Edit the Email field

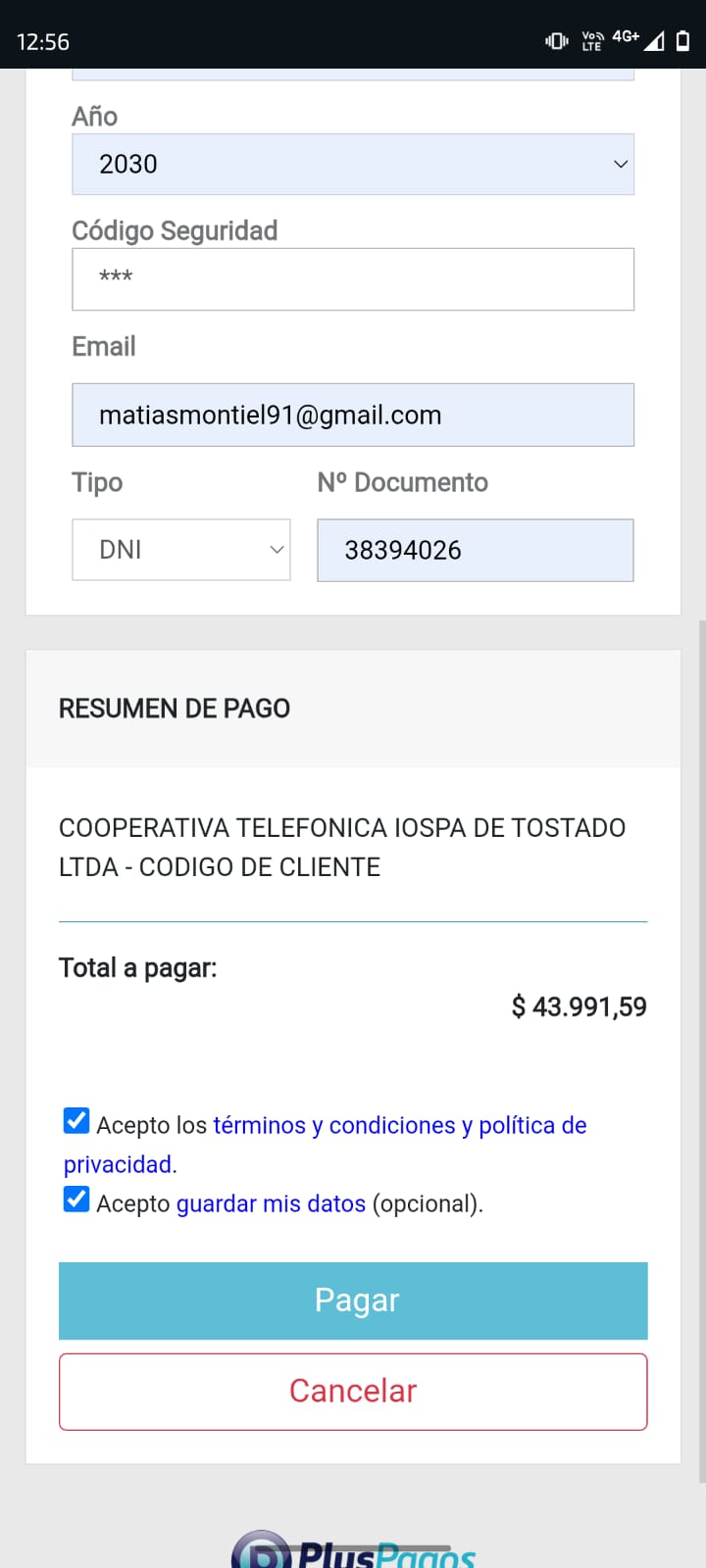[x=353, y=416]
